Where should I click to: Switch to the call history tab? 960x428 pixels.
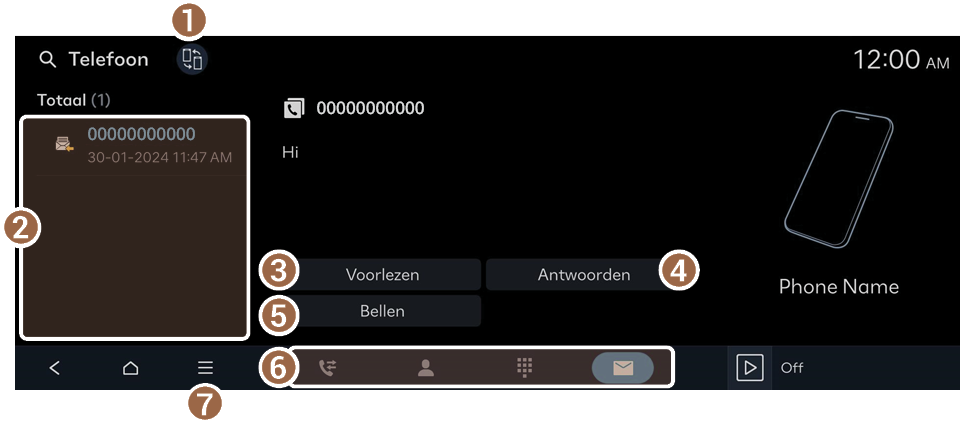pos(327,368)
